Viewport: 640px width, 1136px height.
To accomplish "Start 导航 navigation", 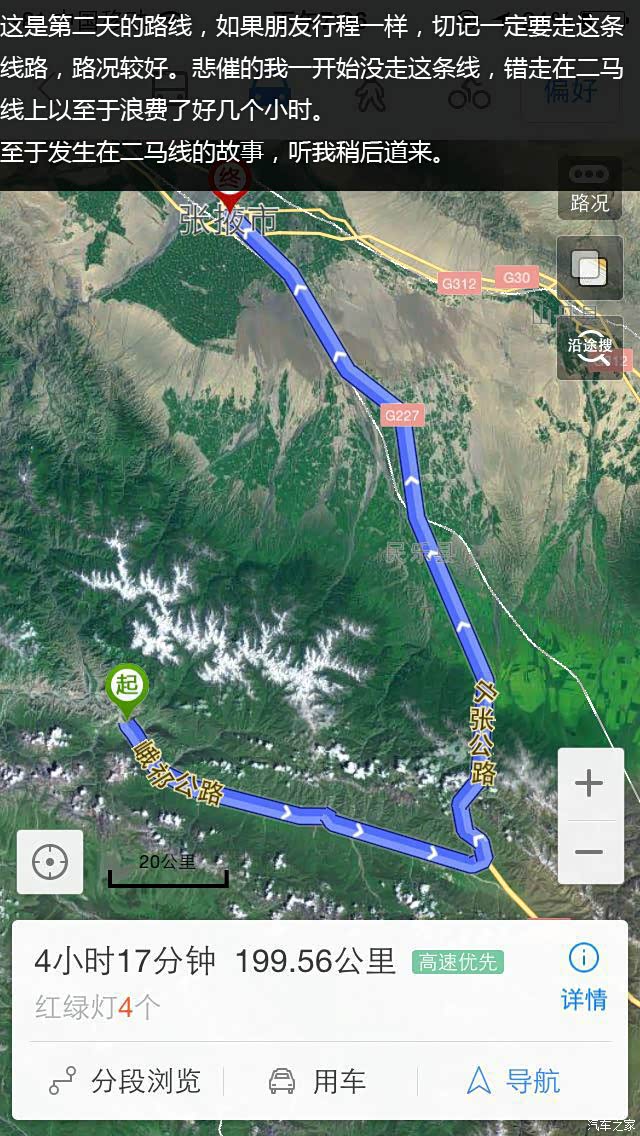I will click(x=514, y=1081).
